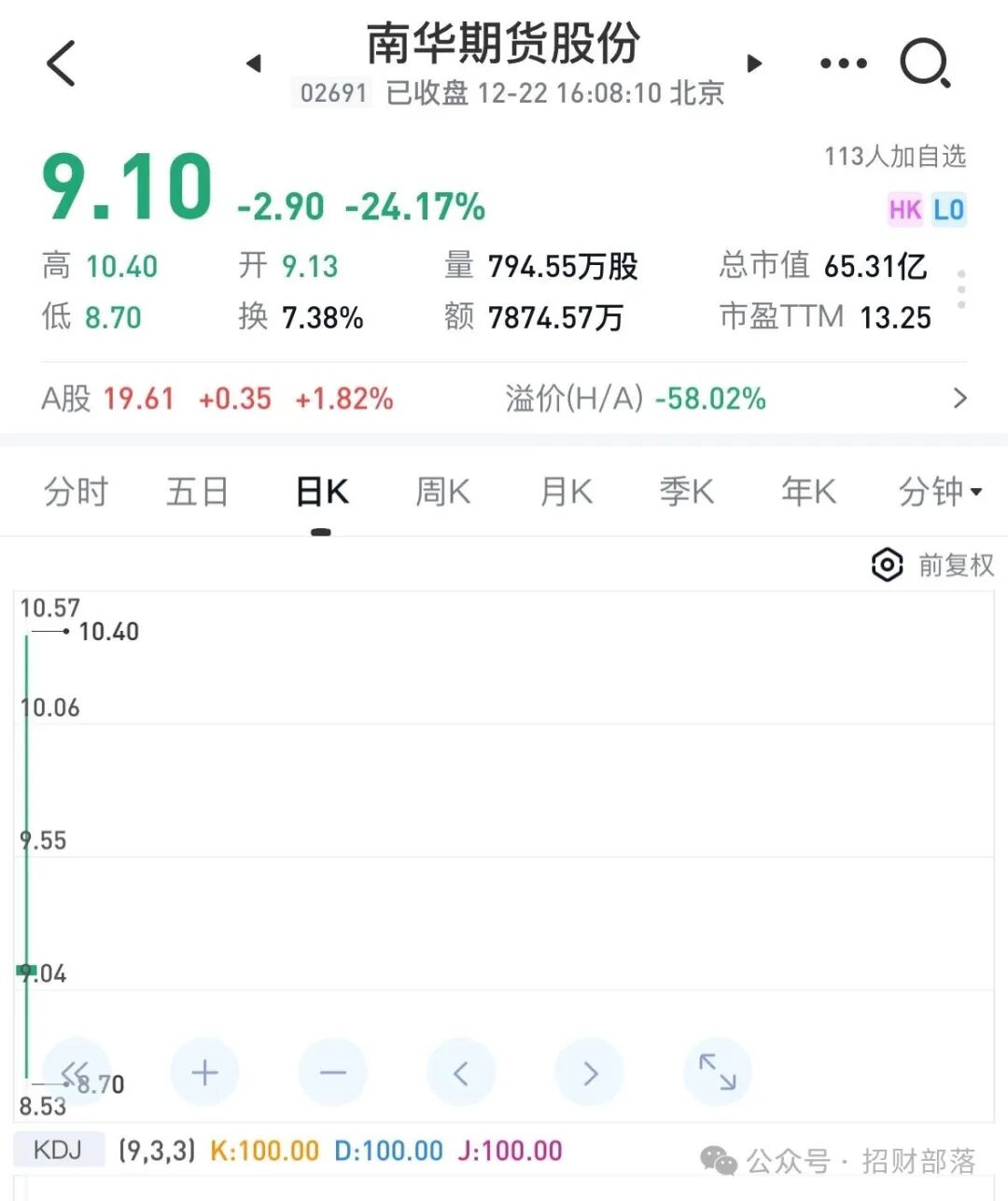Switch to the 年K chart tab
Screen dimensions: 1008x1201
[808, 491]
